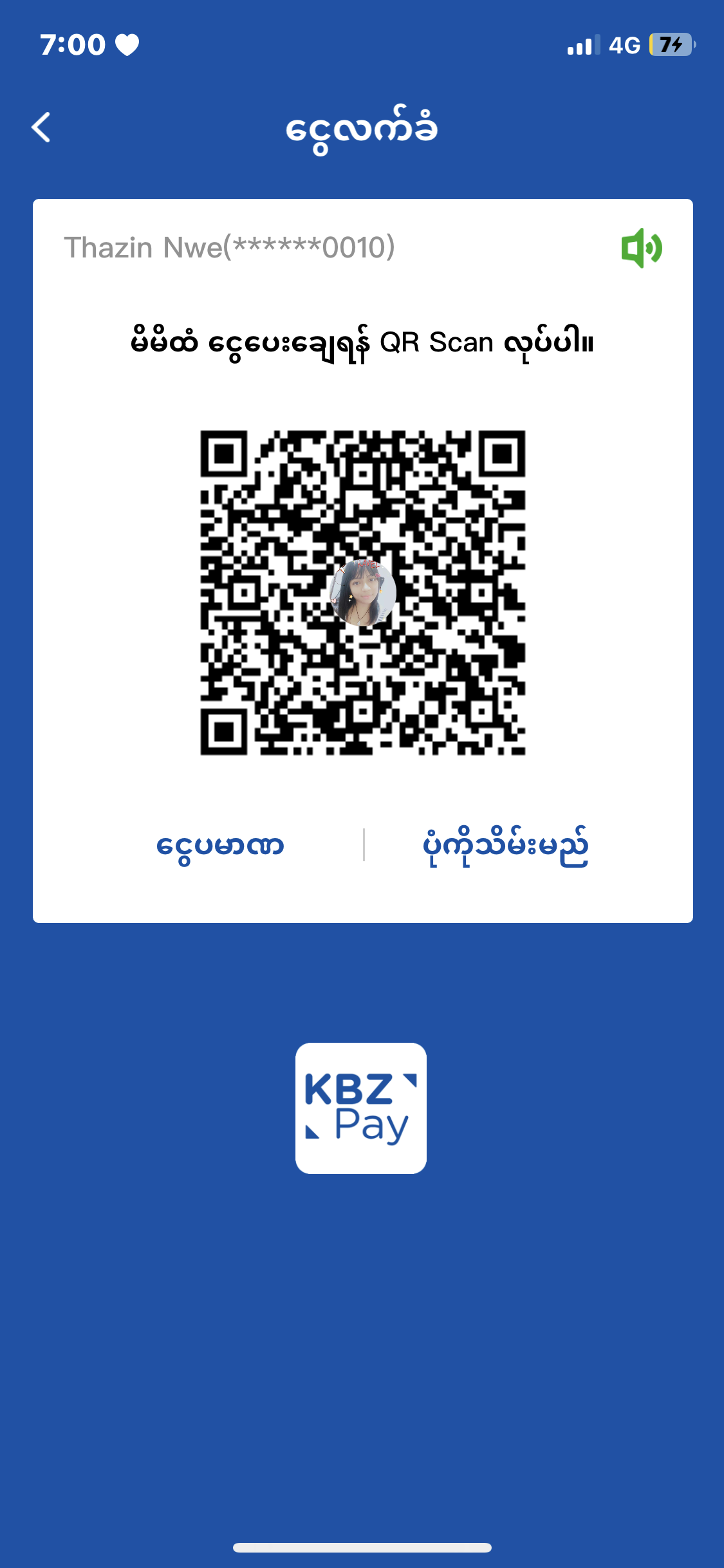This screenshot has height=1568, width=724.
Task: Tap ပုံကိုသိမ်းမည် to save the QR image
Action: (x=505, y=845)
